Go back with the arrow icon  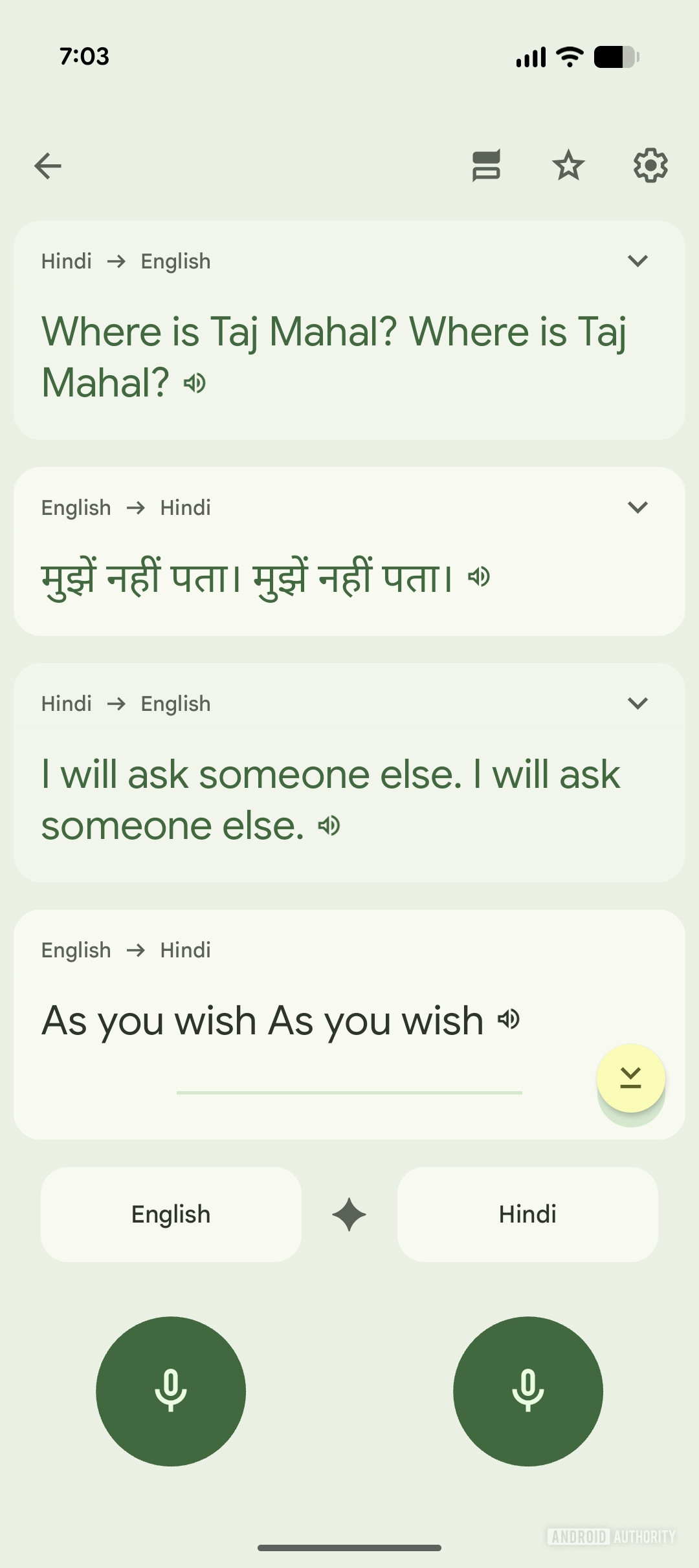[48, 166]
